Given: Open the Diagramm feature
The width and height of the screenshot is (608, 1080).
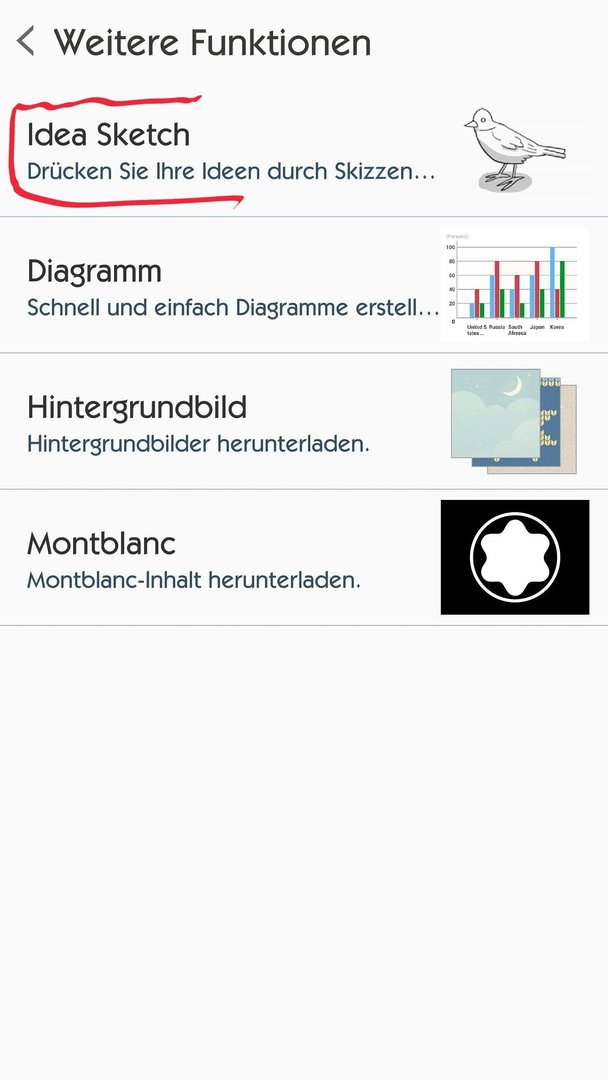Looking at the screenshot, I should click(x=304, y=285).
